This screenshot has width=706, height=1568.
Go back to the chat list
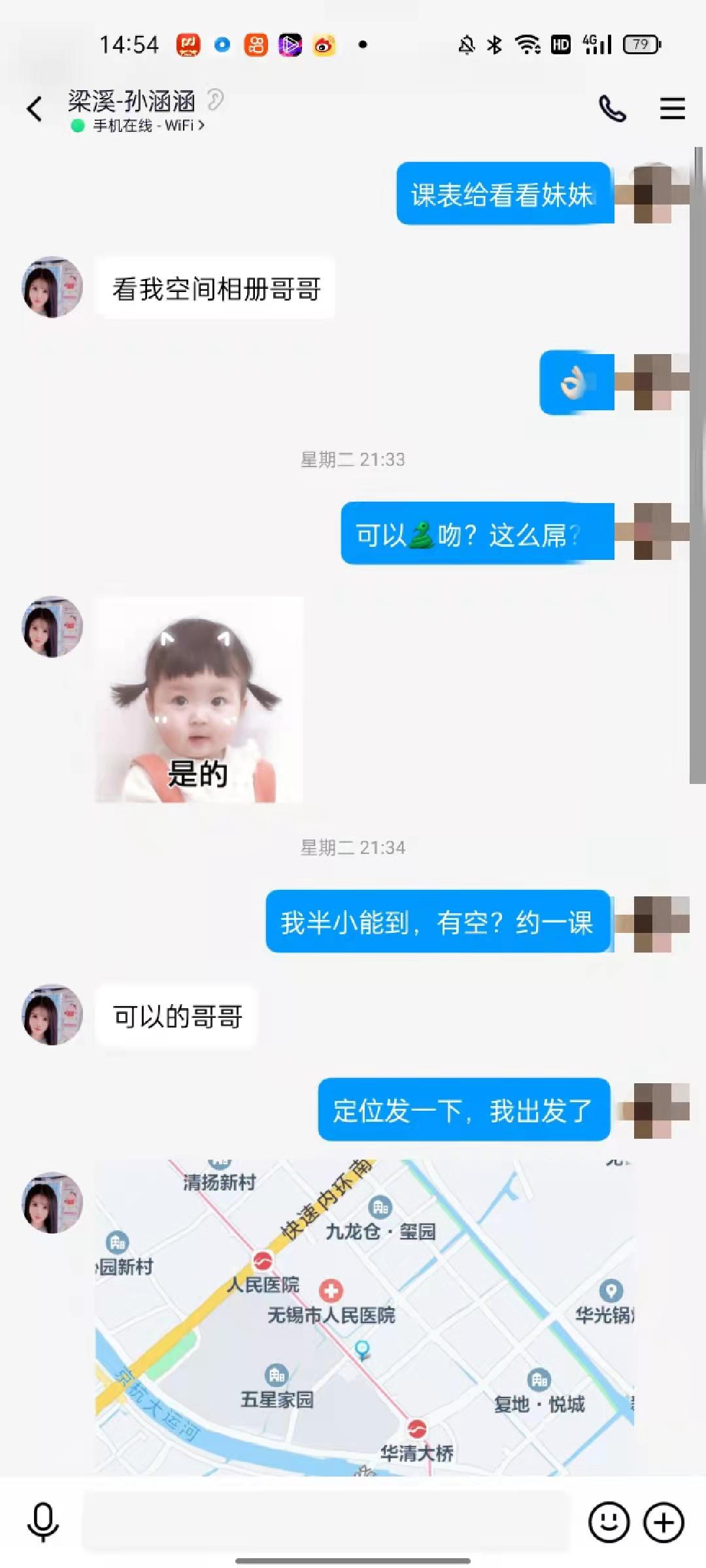point(35,108)
